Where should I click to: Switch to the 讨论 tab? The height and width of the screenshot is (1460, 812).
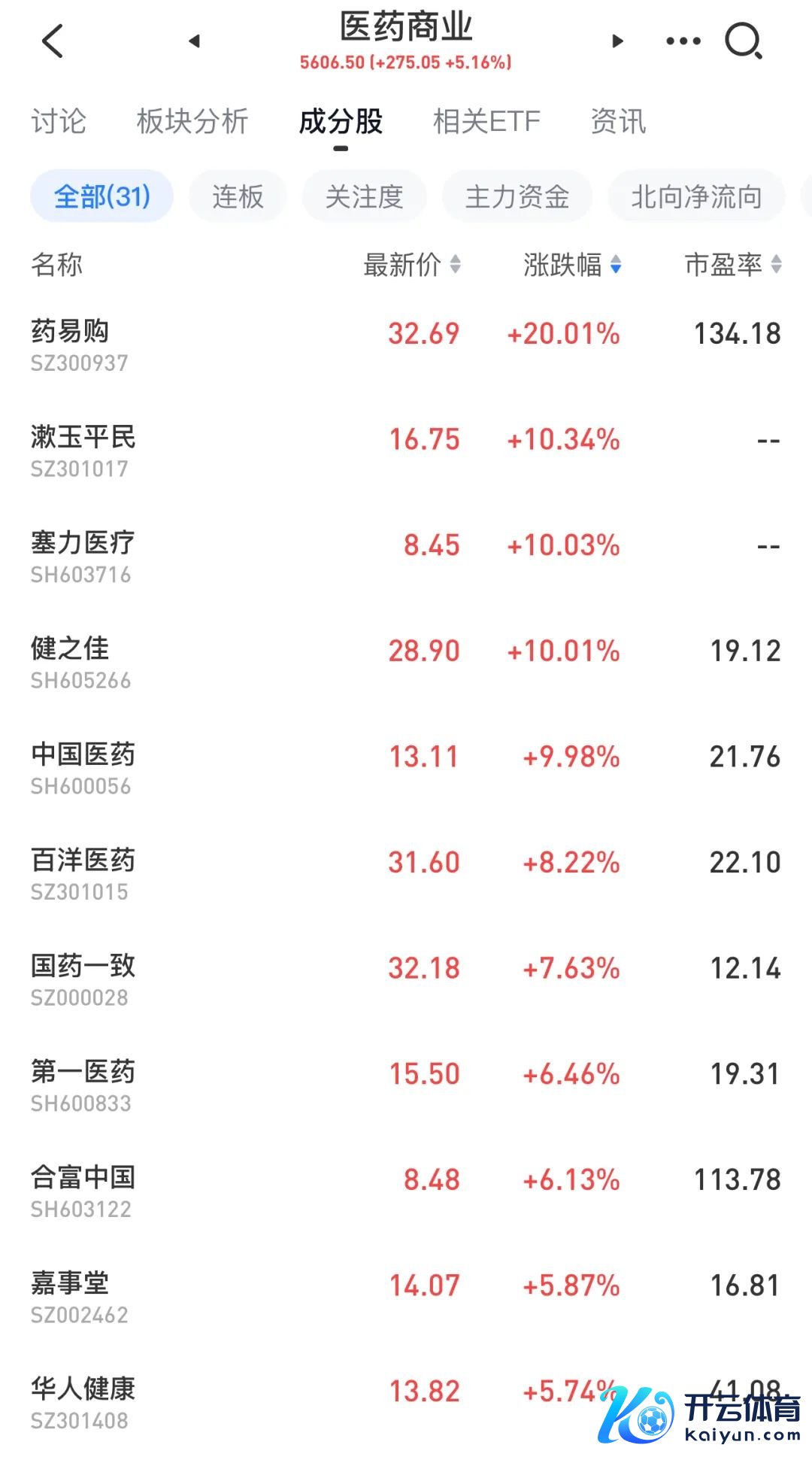(59, 121)
